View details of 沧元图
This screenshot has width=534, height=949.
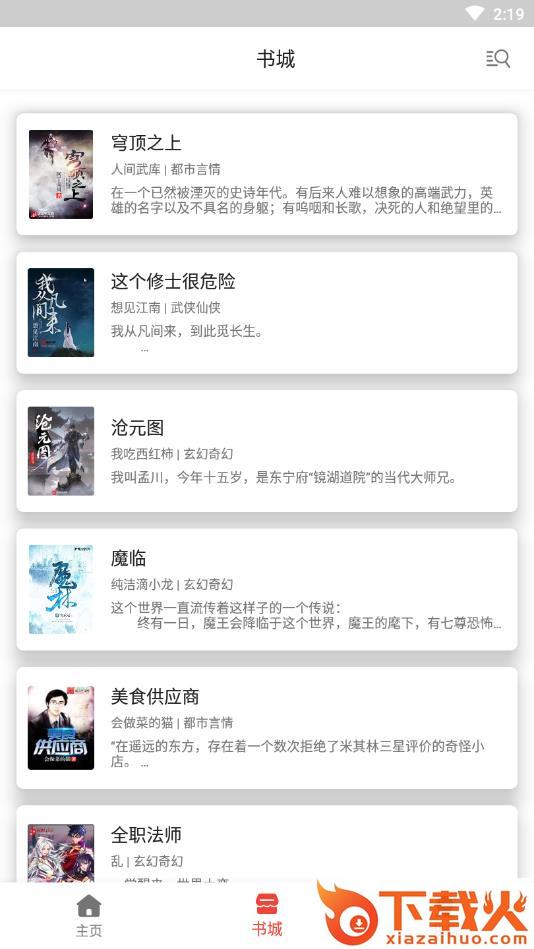click(x=267, y=451)
